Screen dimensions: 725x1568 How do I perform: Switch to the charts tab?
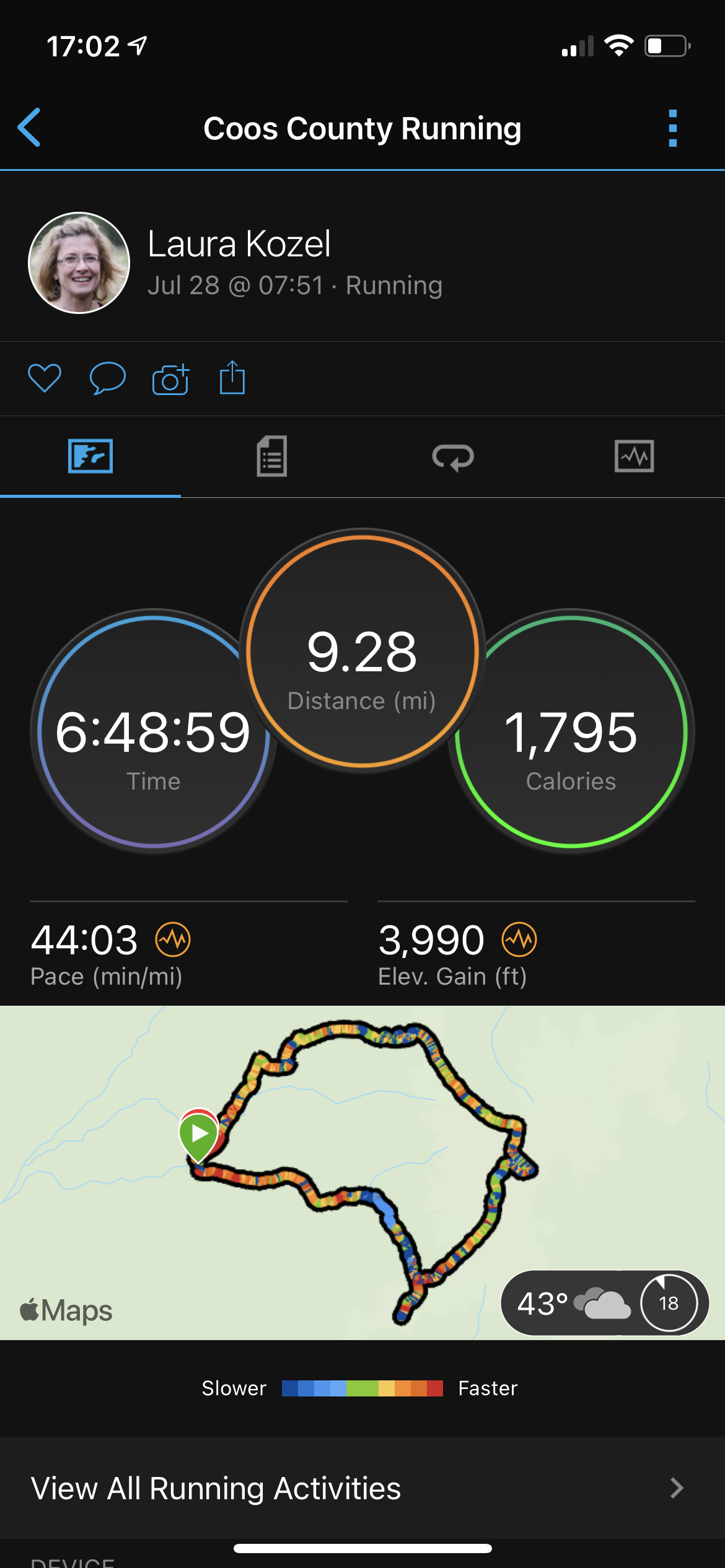(x=634, y=457)
